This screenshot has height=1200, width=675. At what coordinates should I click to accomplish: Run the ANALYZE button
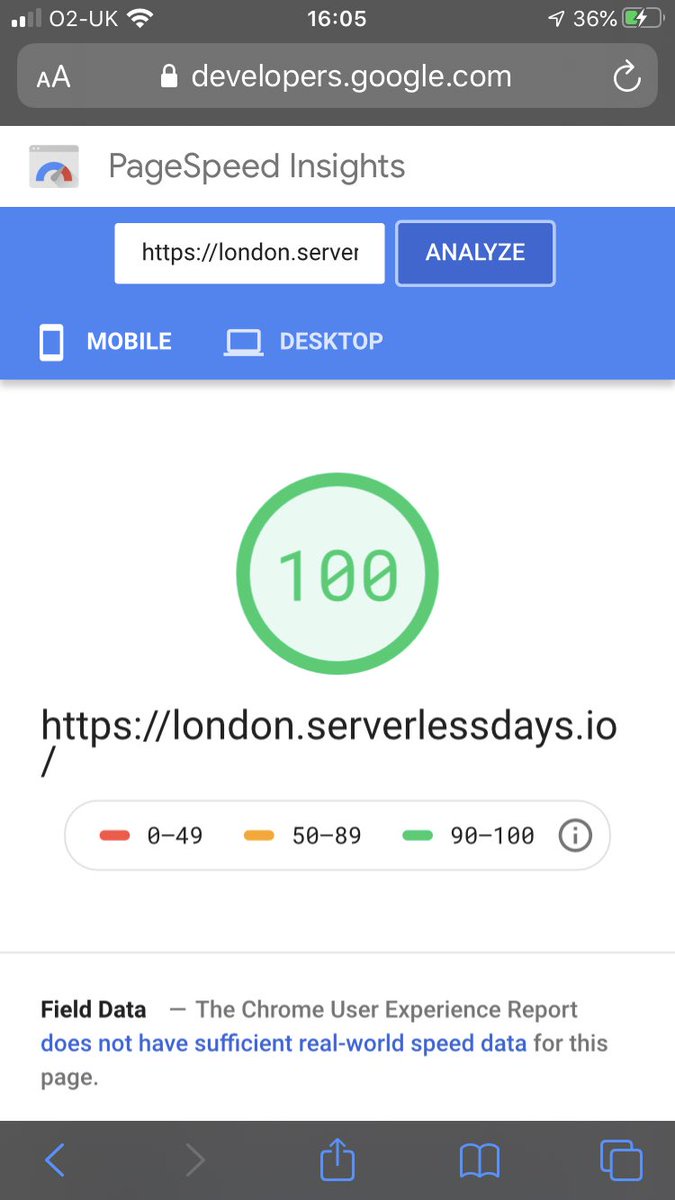(x=475, y=253)
